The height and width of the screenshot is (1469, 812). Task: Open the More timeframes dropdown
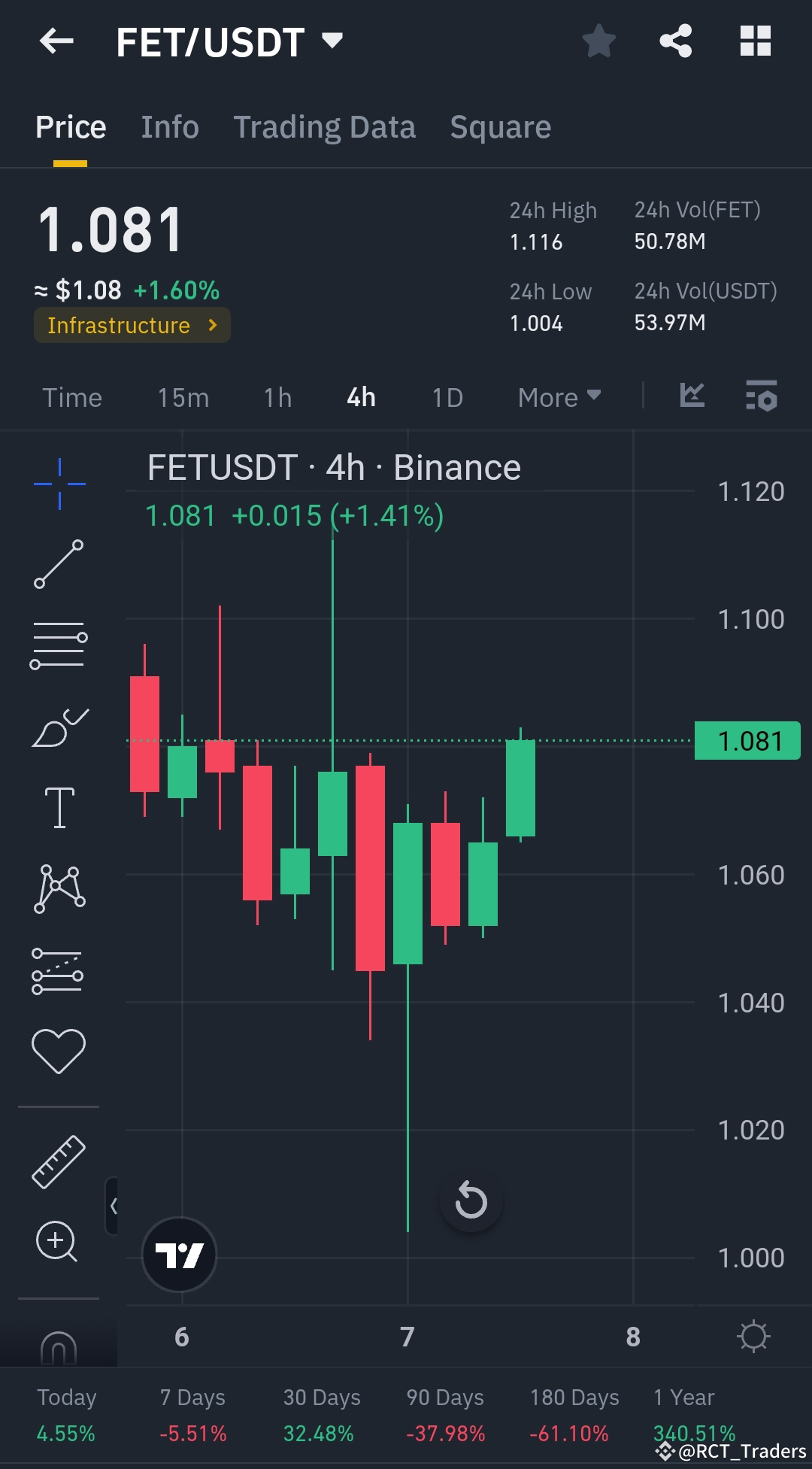pyautogui.click(x=557, y=396)
